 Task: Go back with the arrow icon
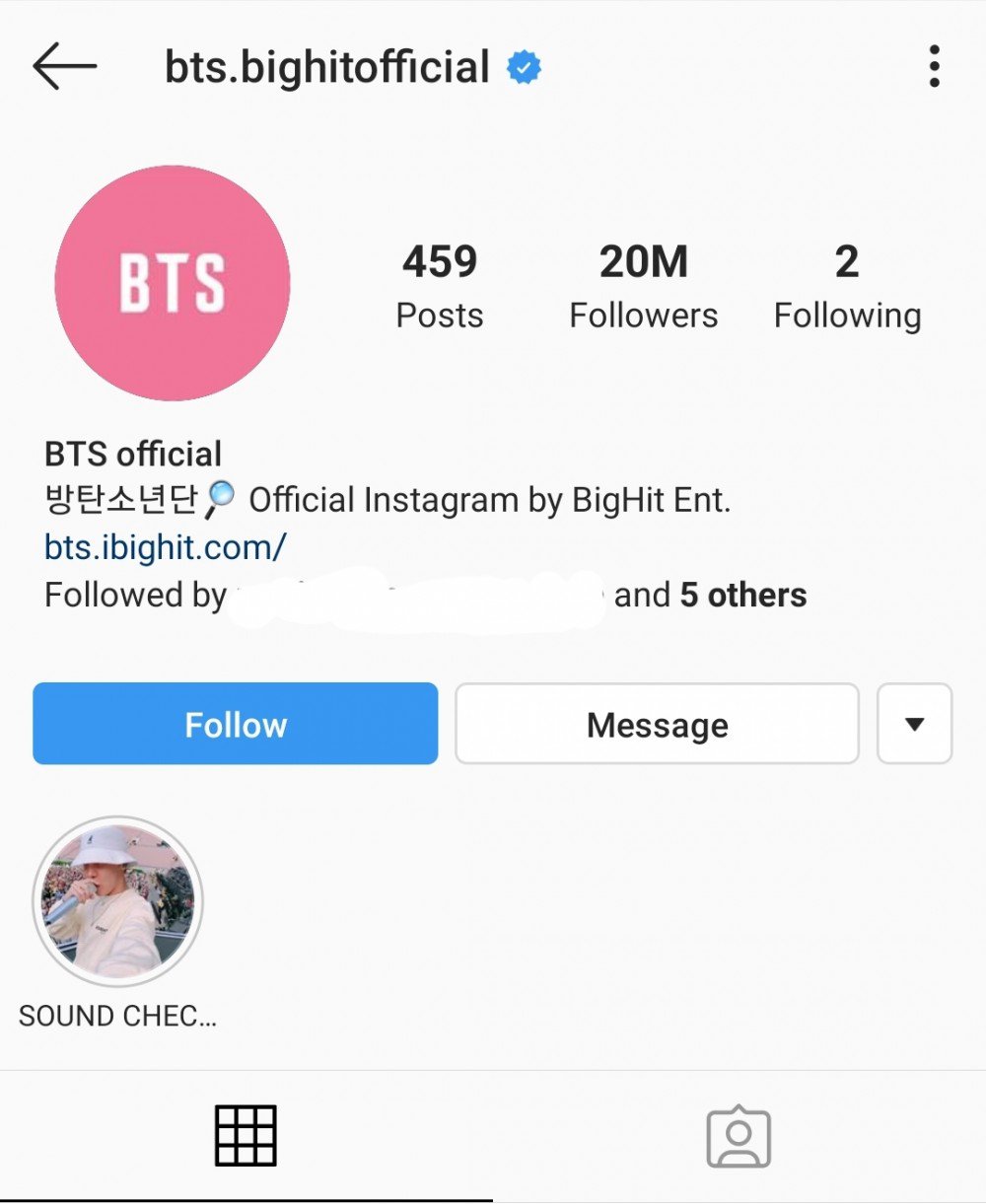tap(65, 67)
